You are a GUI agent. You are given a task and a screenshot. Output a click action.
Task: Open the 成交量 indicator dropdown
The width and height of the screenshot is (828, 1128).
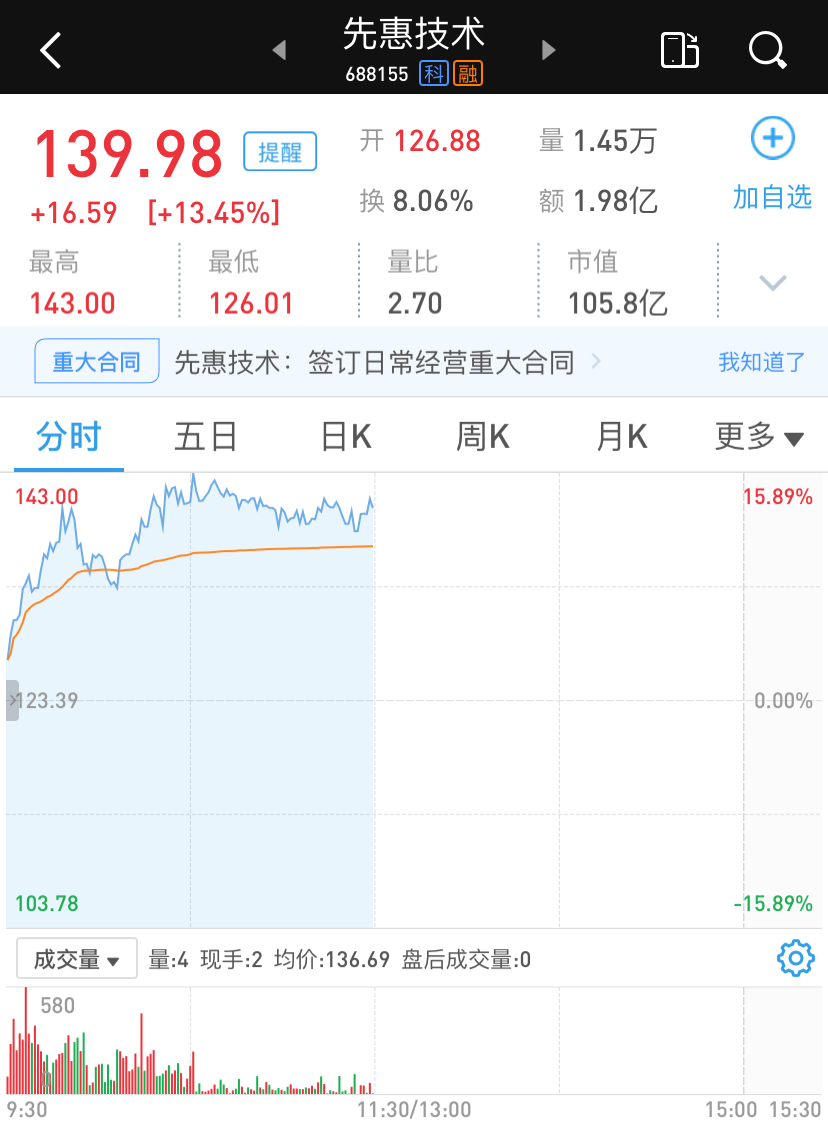(76, 957)
